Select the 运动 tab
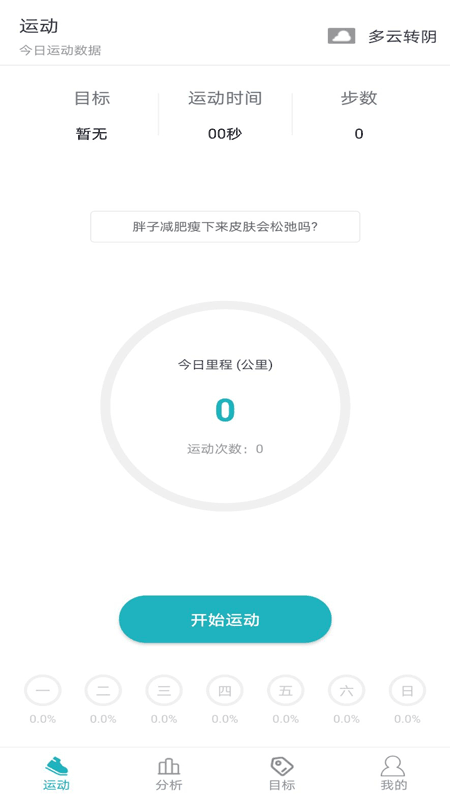 click(x=56, y=773)
